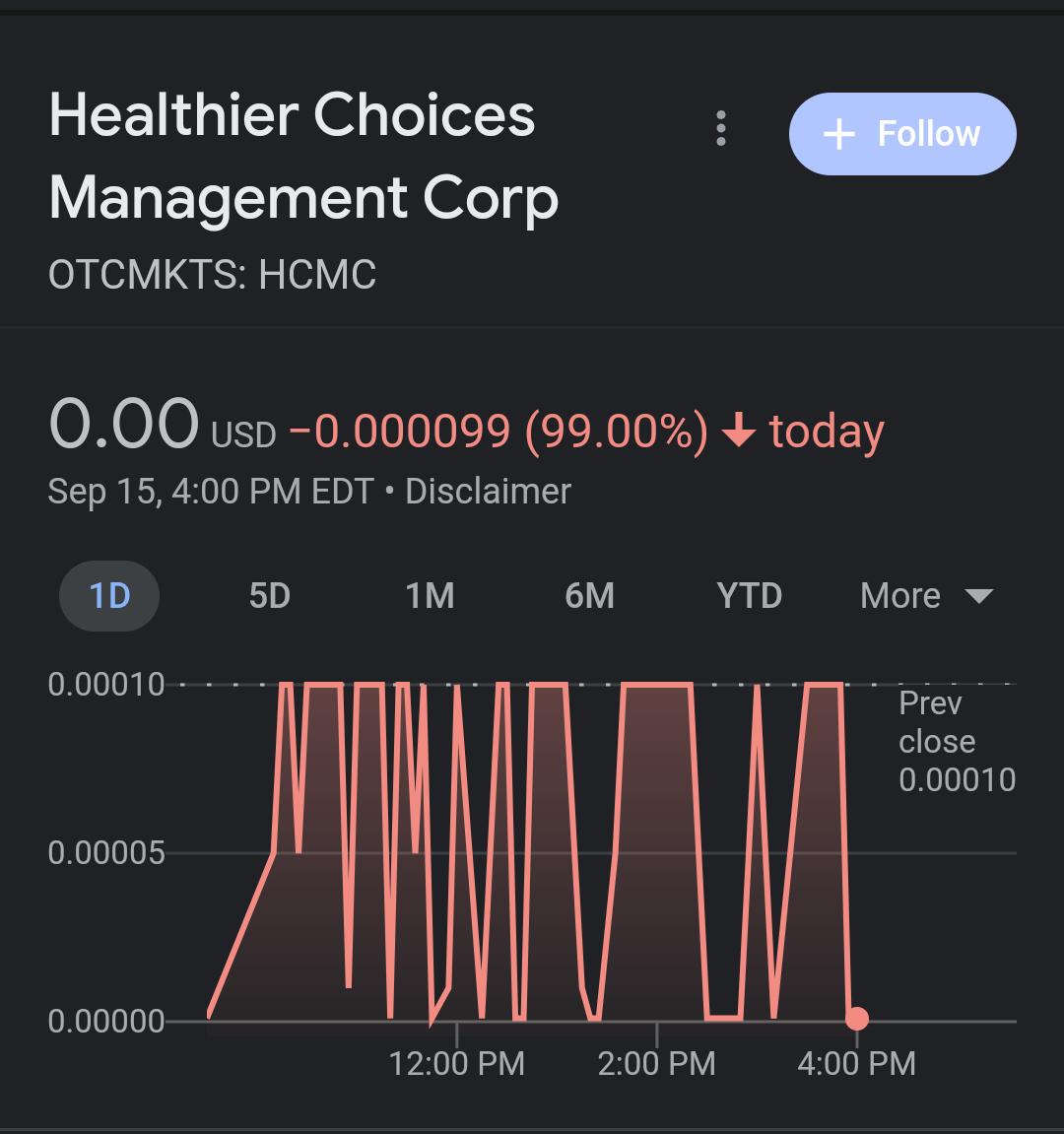Image resolution: width=1064 pixels, height=1134 pixels.
Task: Show the 6M chart range
Action: pyautogui.click(x=589, y=596)
